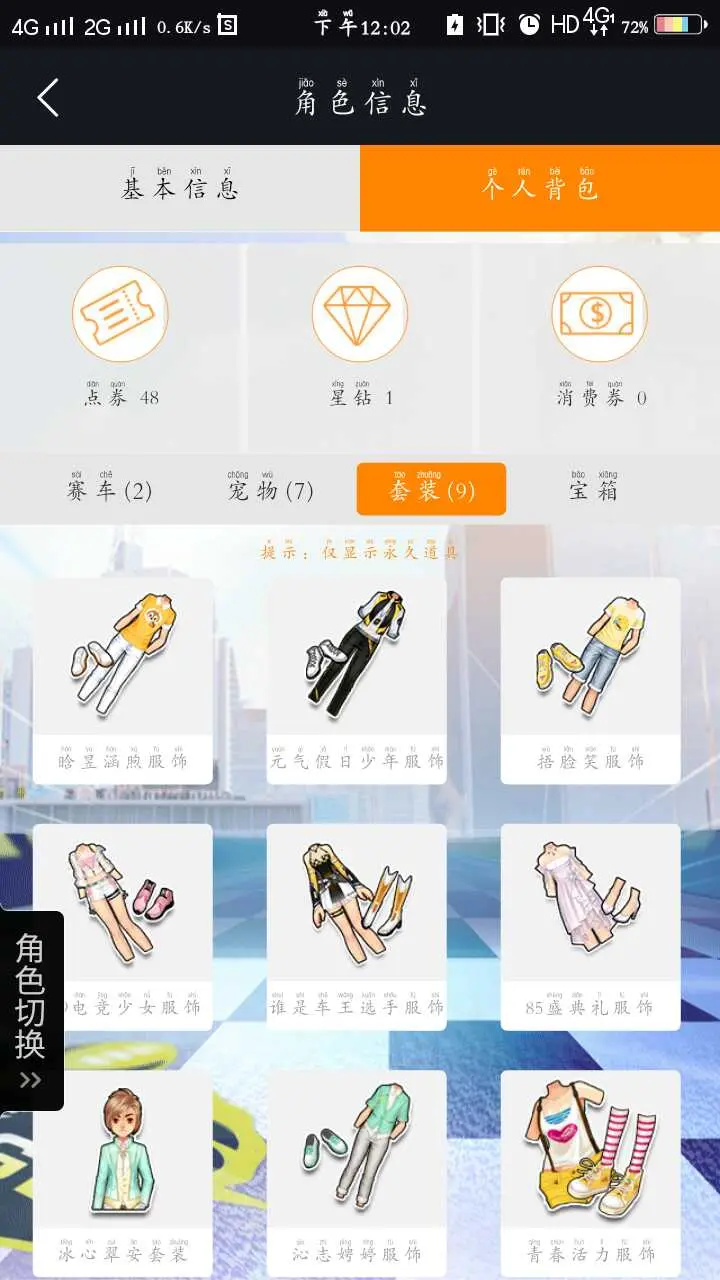
Task: Open the 捂脸笑服饰 outfit card
Action: [x=591, y=680]
